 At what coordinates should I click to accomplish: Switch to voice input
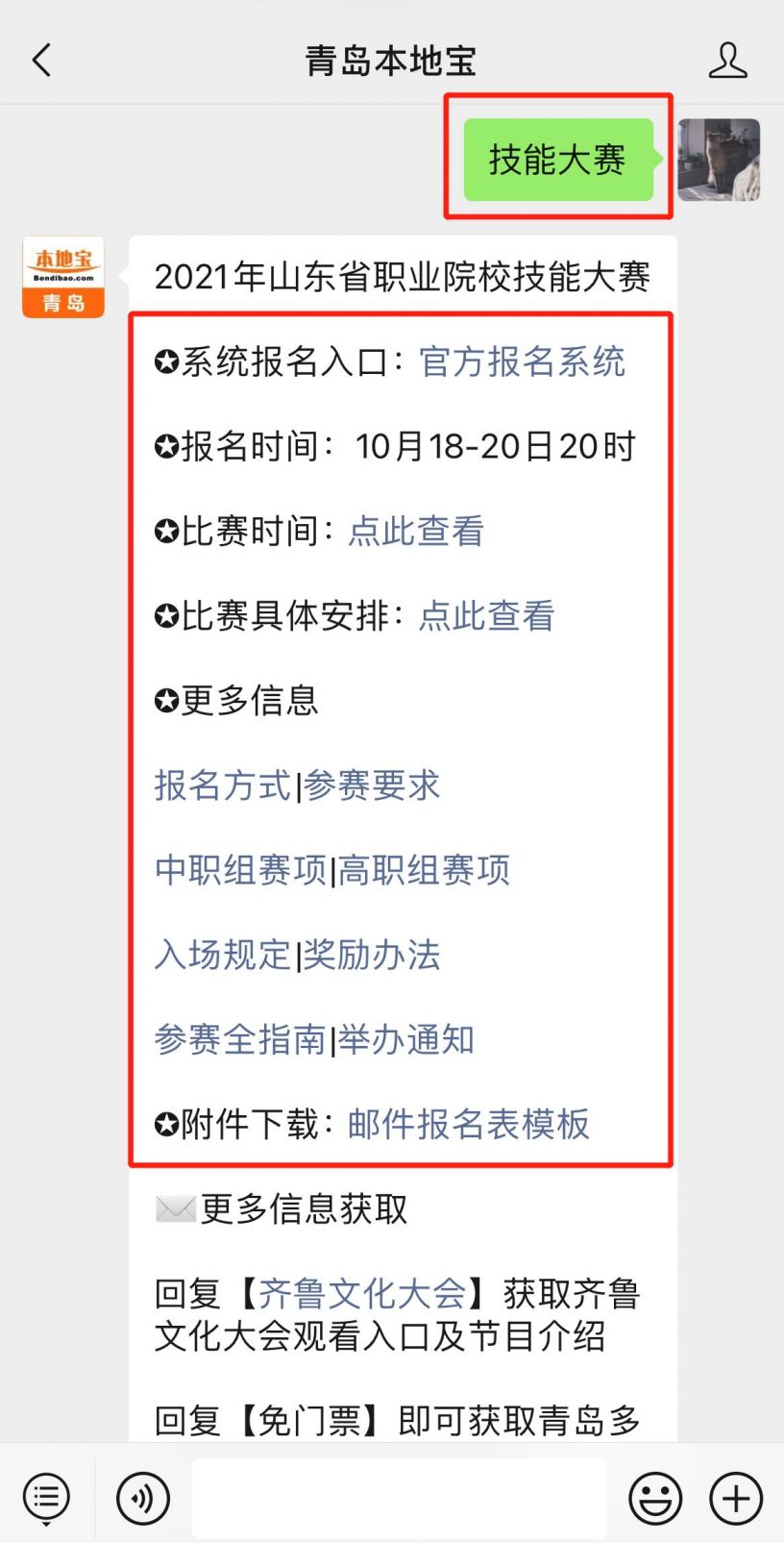coord(143,1498)
